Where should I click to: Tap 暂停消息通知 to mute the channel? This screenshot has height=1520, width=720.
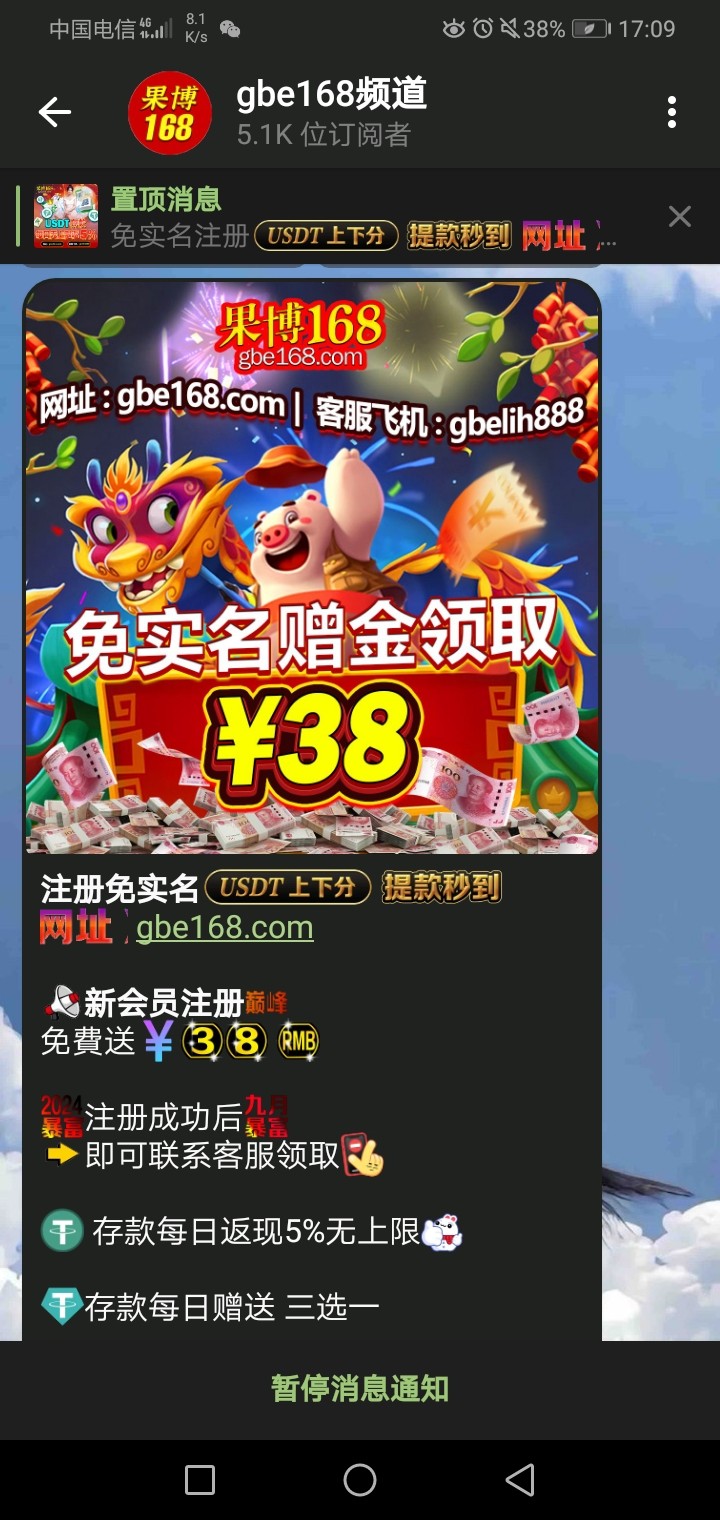point(360,1388)
